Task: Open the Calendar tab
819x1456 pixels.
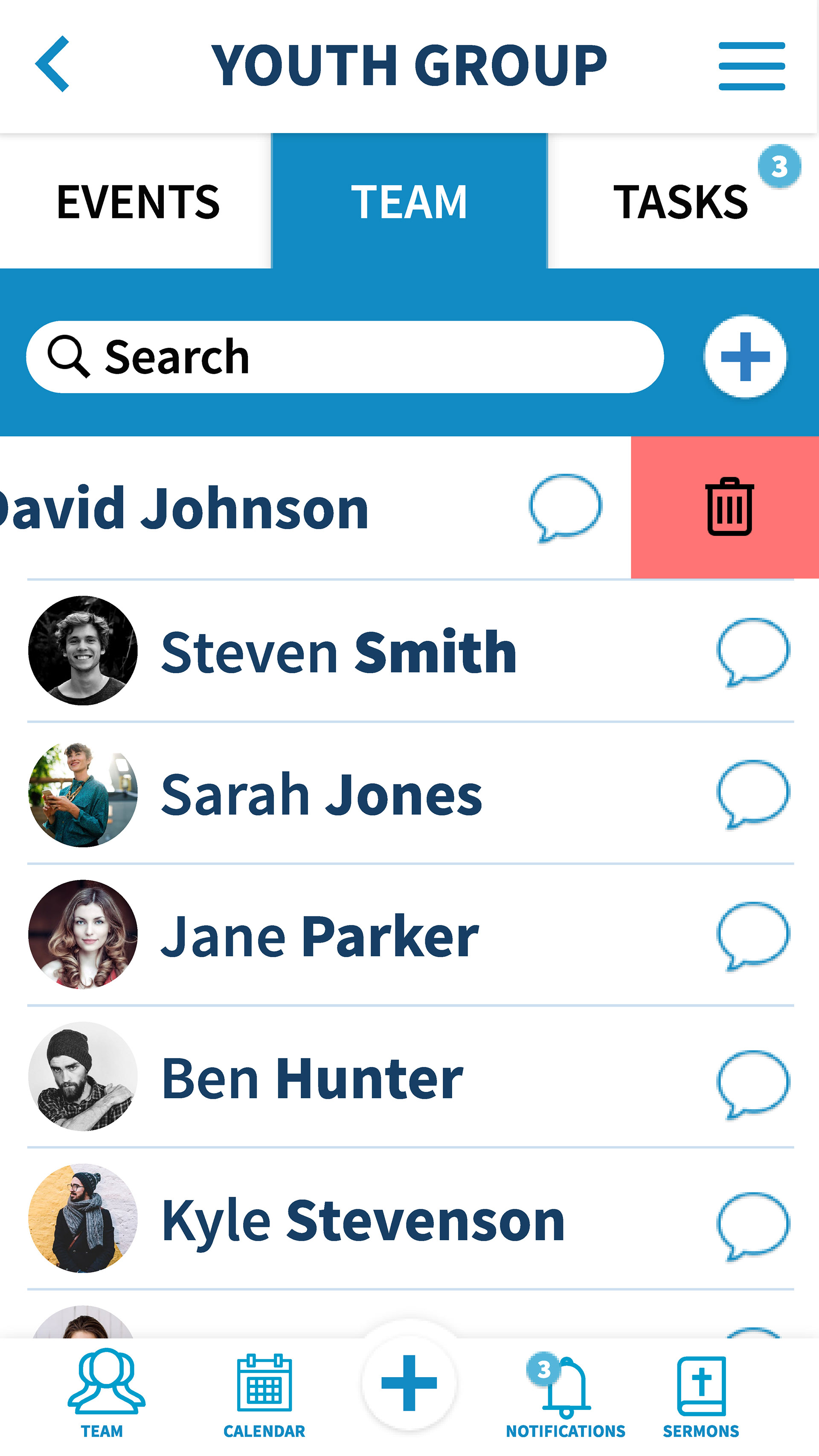Action: click(264, 1395)
